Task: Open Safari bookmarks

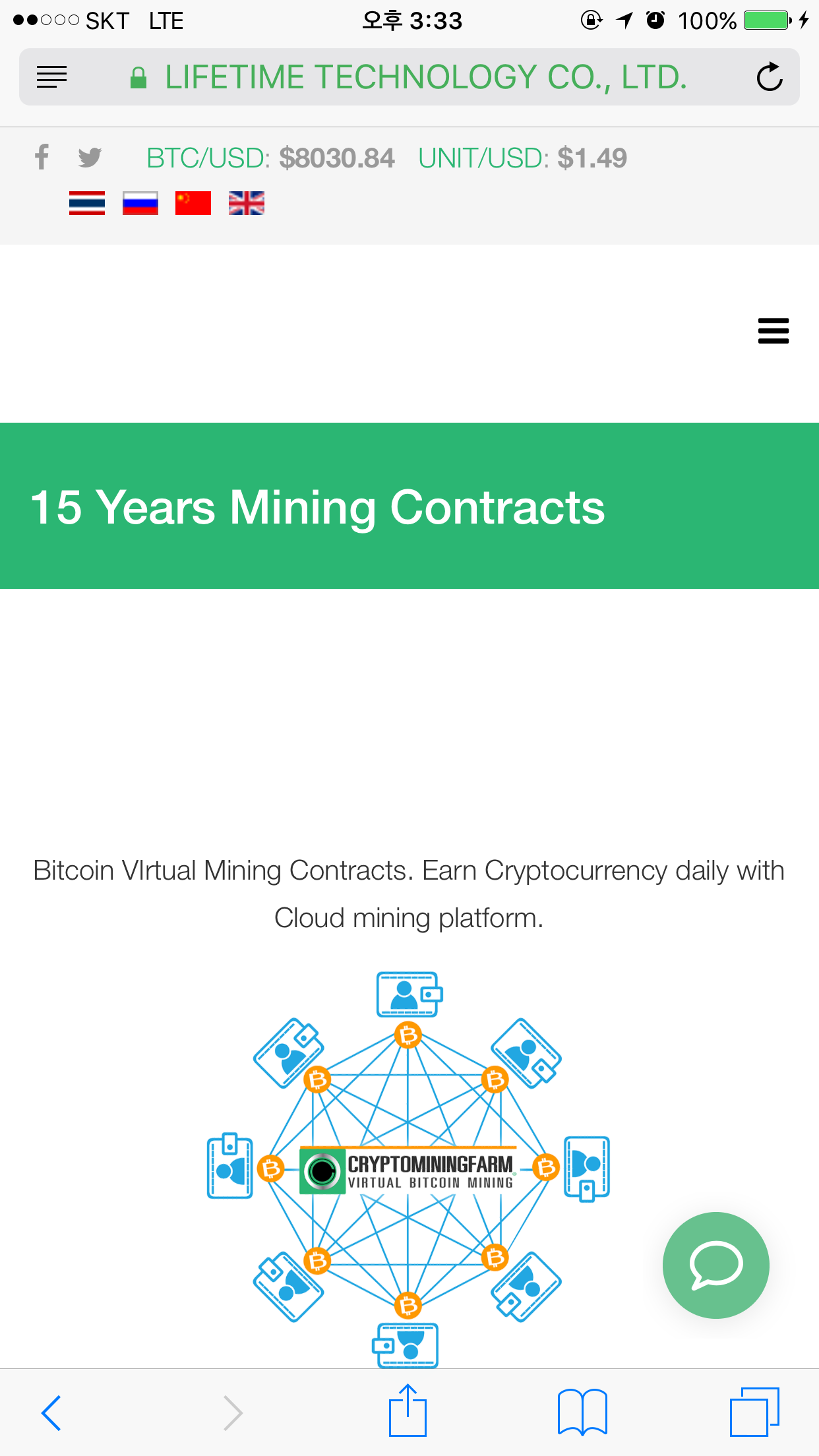Action: point(582,1412)
